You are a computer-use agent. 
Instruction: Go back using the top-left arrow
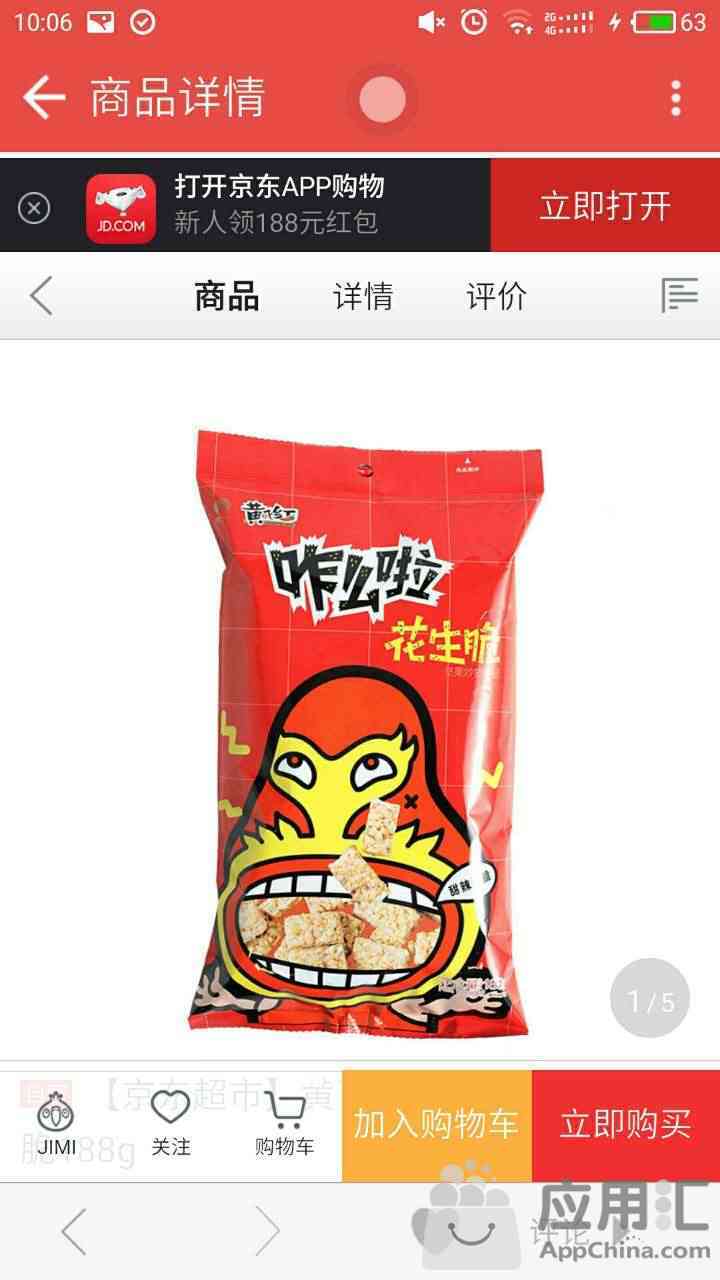(43, 98)
